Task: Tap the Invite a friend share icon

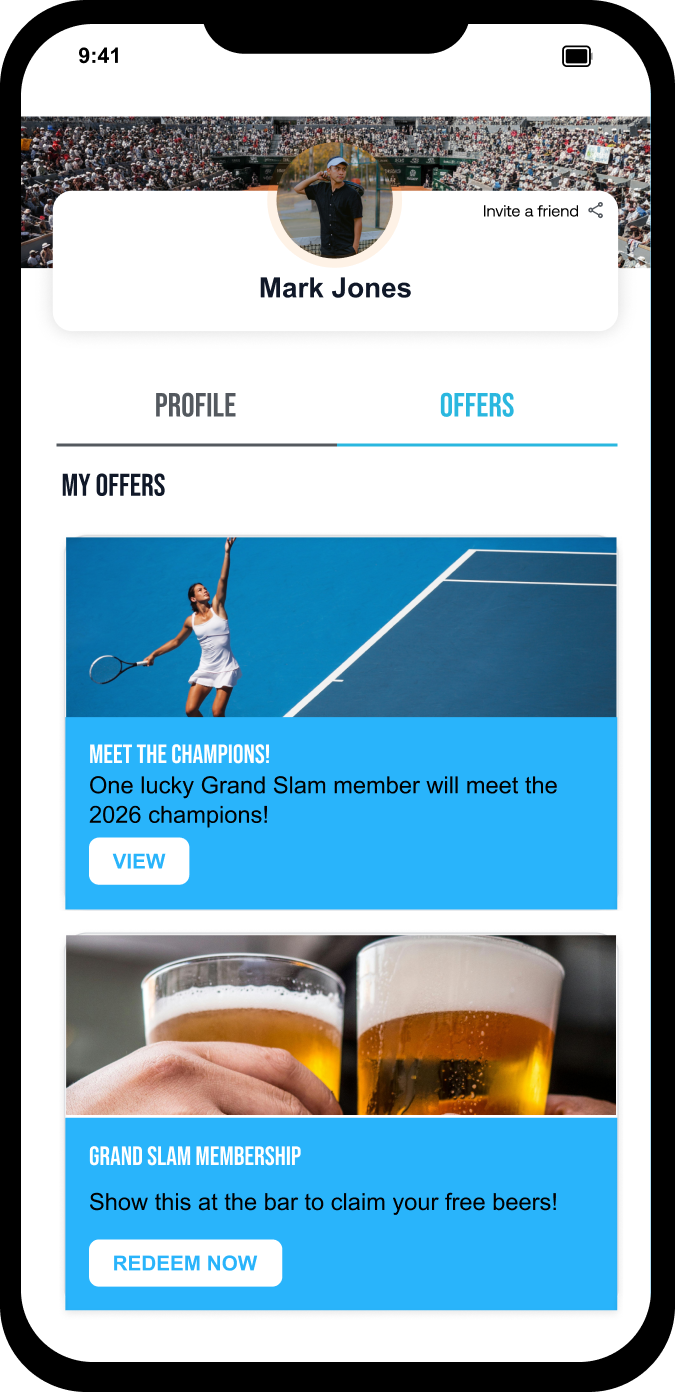Action: click(596, 211)
